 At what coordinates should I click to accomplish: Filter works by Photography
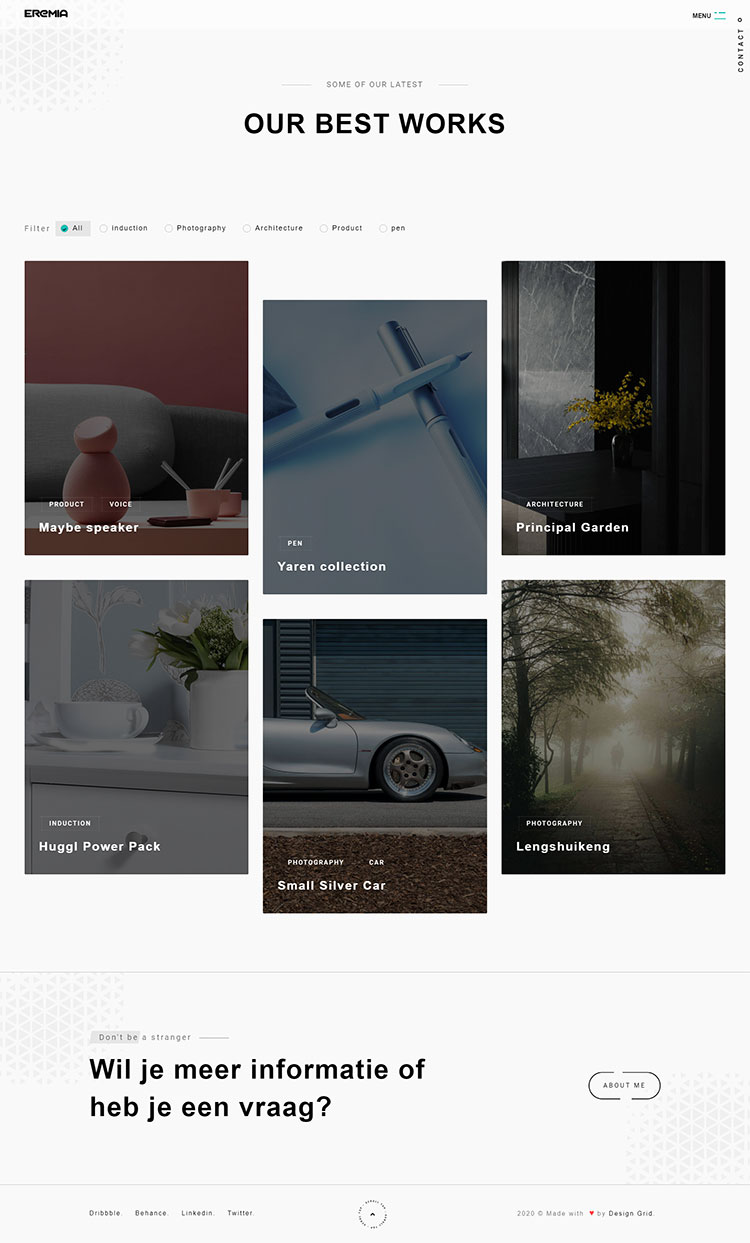(x=196, y=228)
